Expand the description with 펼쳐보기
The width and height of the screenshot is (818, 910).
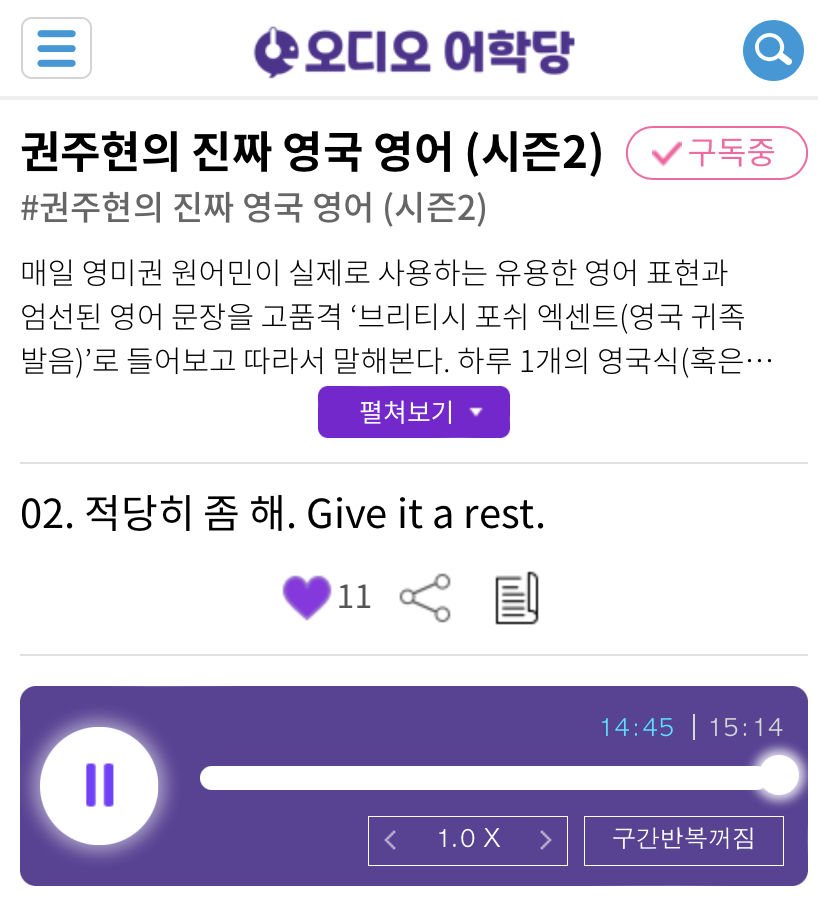point(413,411)
